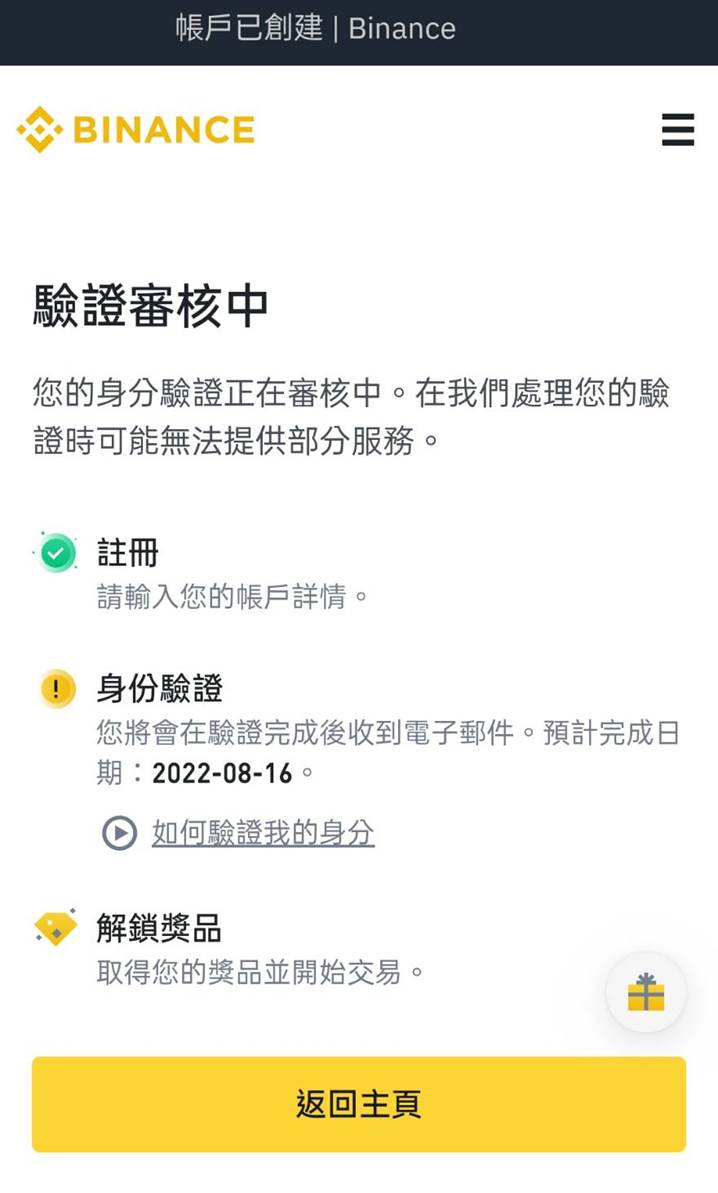Screen dimensions: 718x1193
Task: Open the 如何驗證我的身分 link
Action: pyautogui.click(x=263, y=832)
